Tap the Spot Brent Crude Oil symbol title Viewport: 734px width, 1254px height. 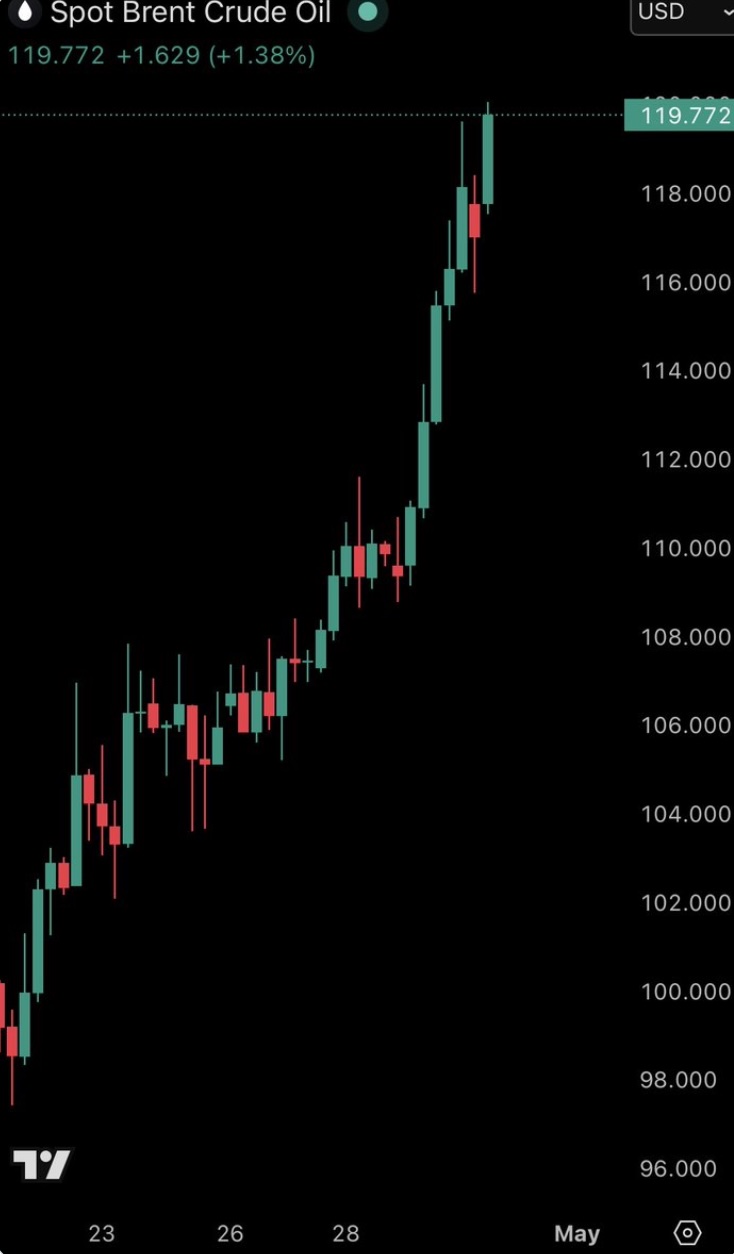[x=190, y=13]
